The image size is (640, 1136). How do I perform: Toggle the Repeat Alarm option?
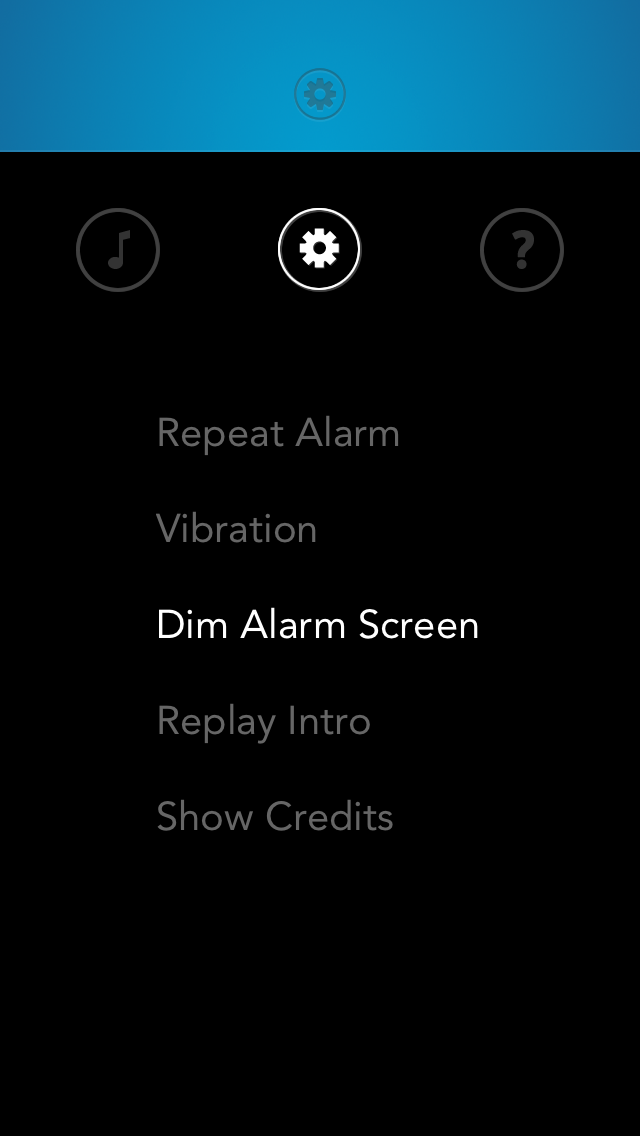point(278,433)
